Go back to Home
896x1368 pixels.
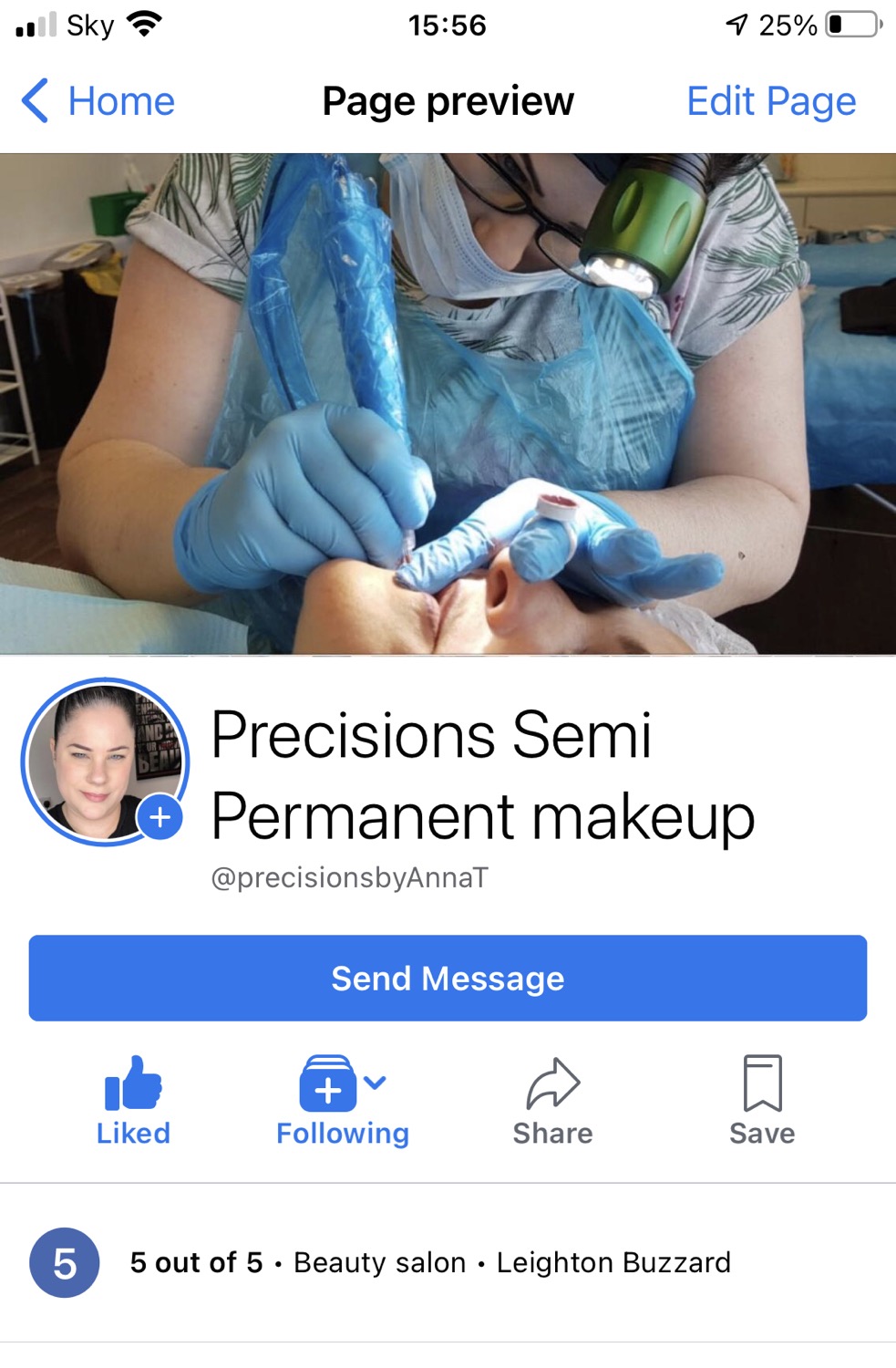pos(98,101)
